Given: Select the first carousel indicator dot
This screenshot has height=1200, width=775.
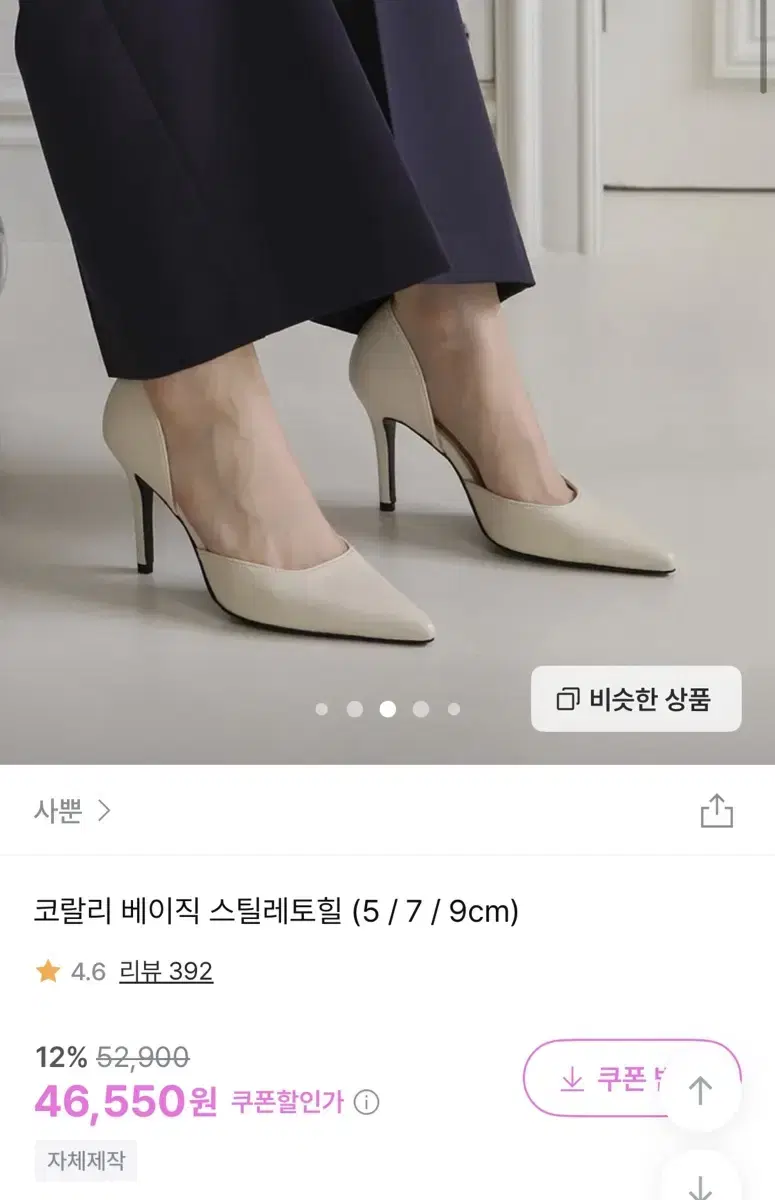Looking at the screenshot, I should coord(322,709).
